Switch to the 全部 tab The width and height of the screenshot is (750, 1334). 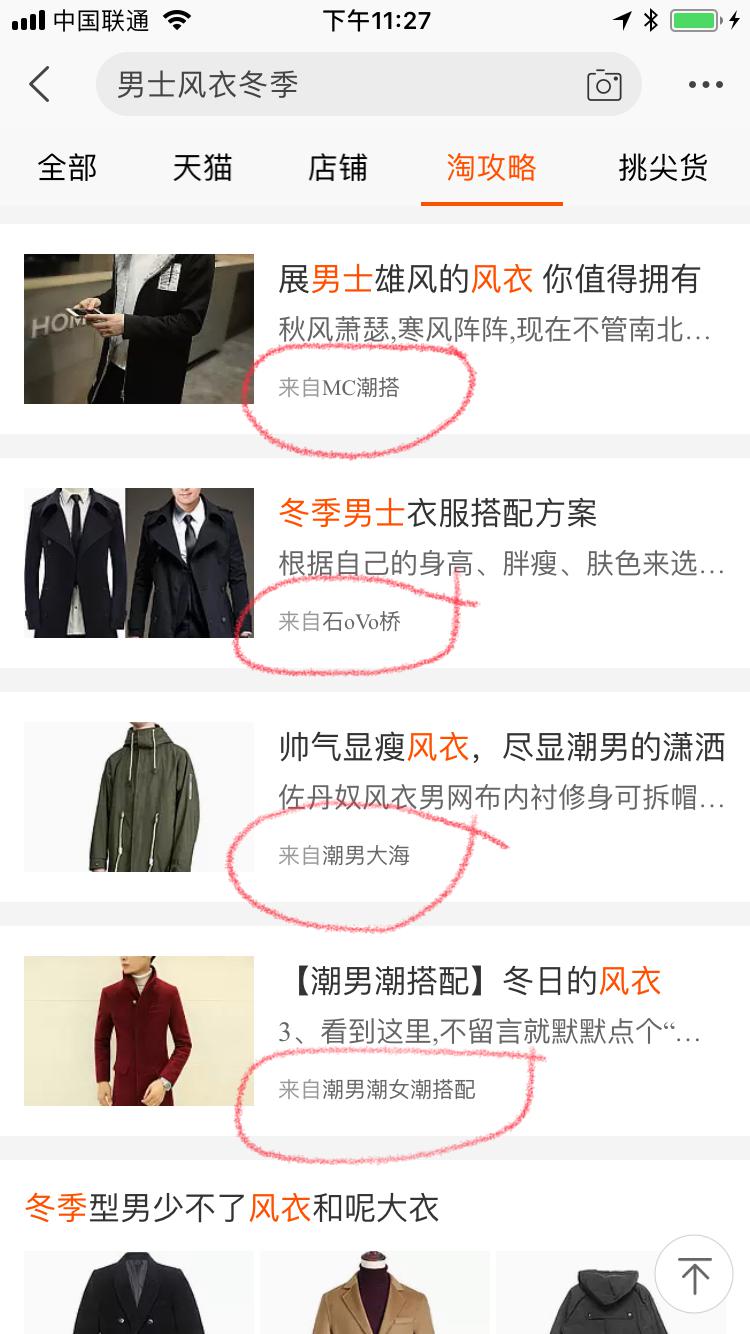(x=67, y=168)
